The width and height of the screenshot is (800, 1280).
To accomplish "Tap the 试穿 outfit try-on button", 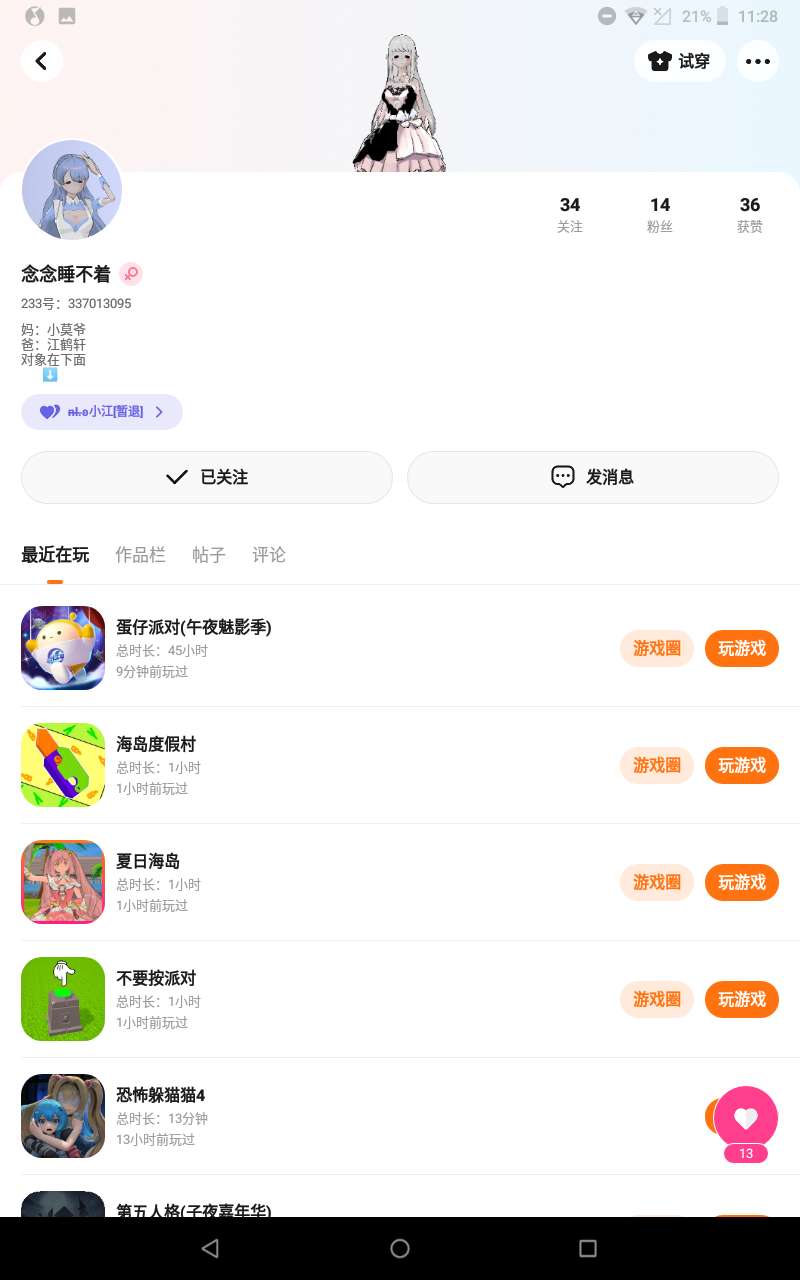I will pyautogui.click(x=680, y=61).
